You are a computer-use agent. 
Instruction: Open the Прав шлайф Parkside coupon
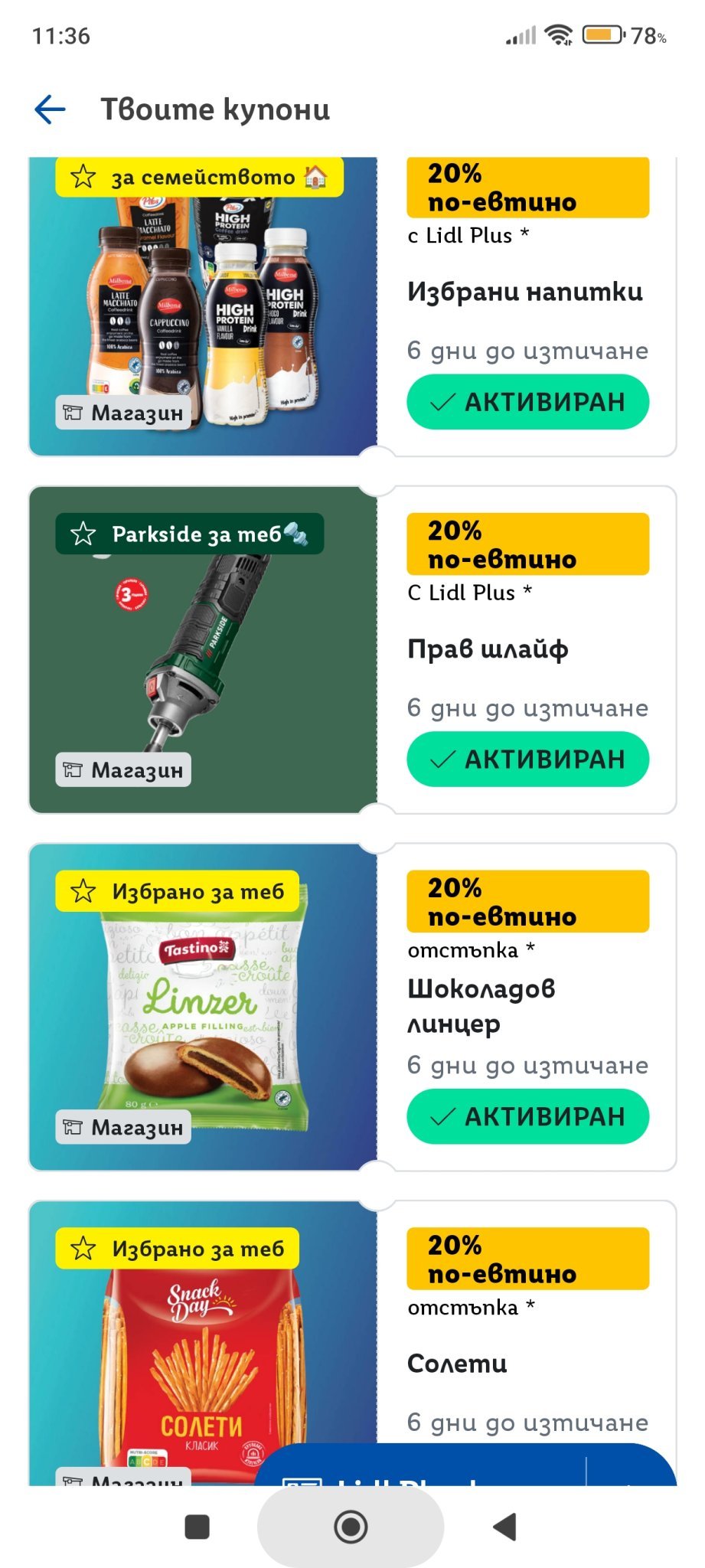point(203,651)
